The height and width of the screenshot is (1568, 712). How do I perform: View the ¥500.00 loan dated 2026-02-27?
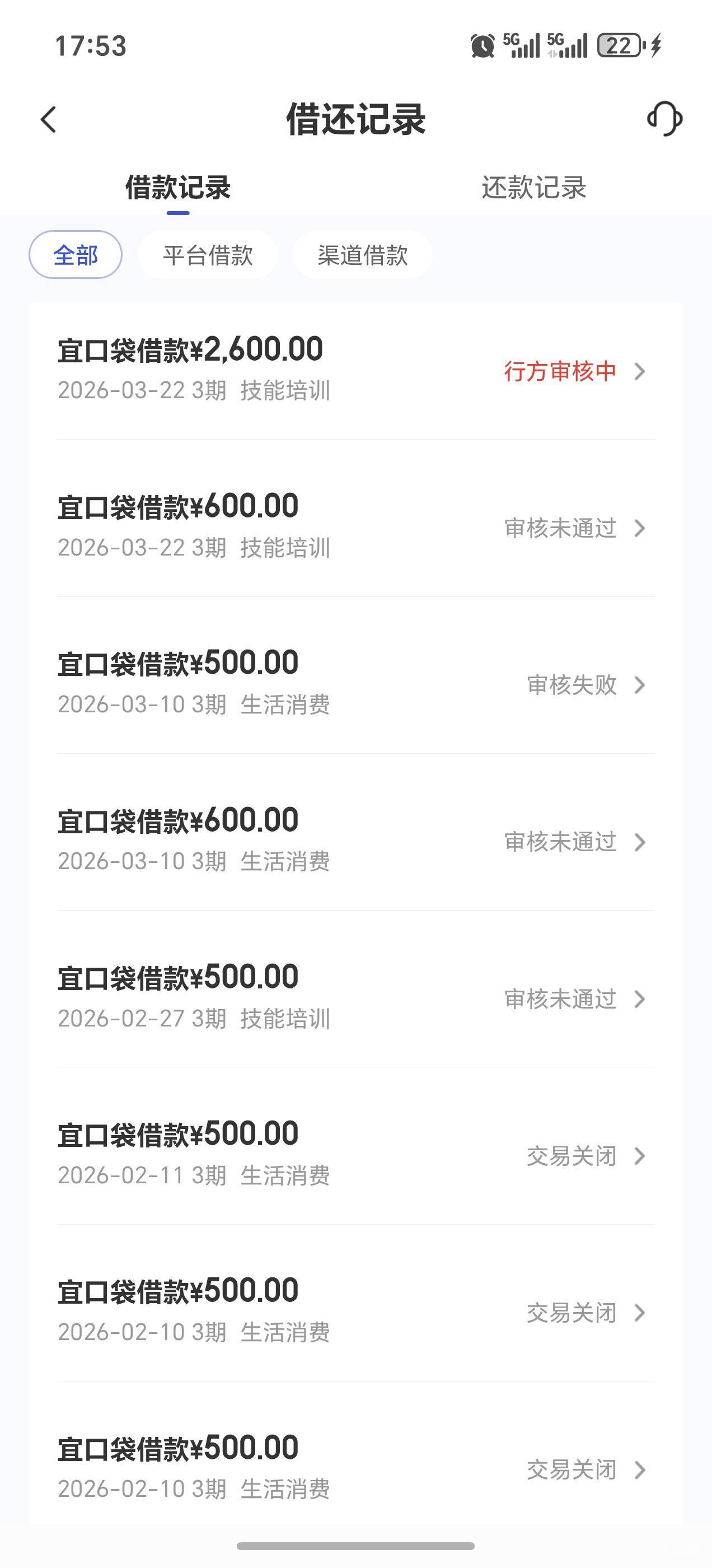coord(355,998)
